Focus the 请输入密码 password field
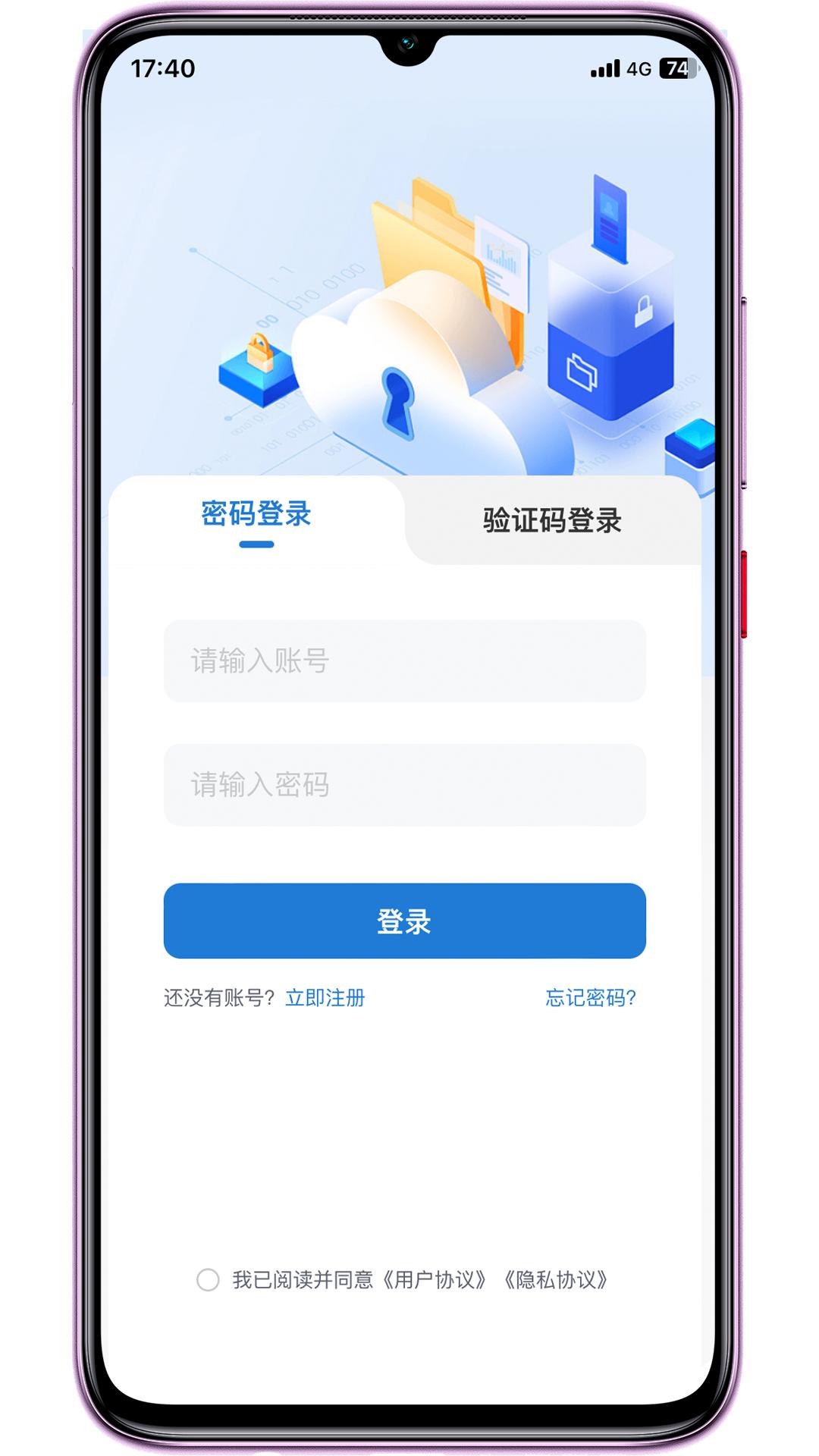Viewport: 819px width, 1456px height. (x=404, y=785)
